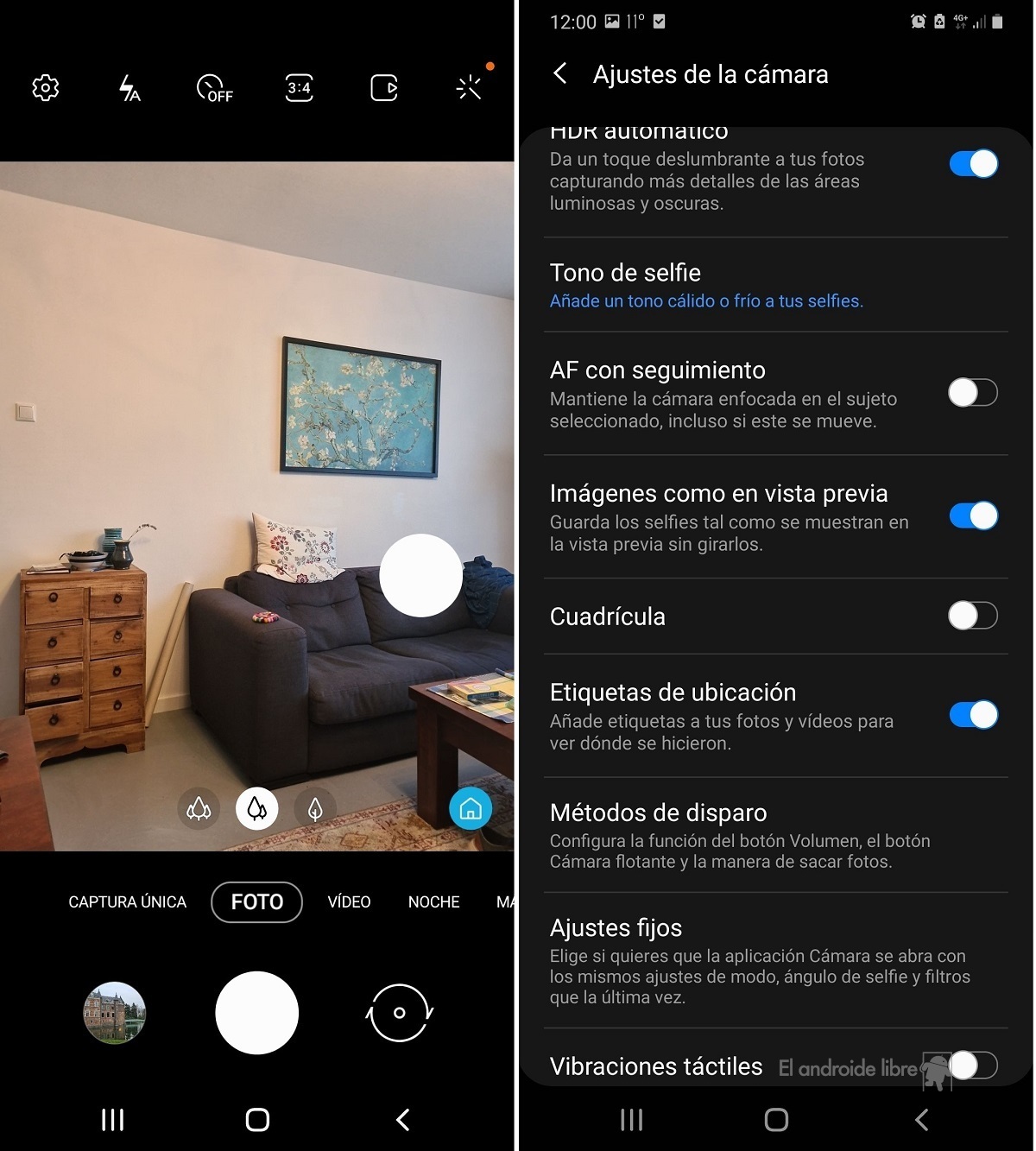
Task: Disable Etiquetas de ubicación
Action: 972,715
